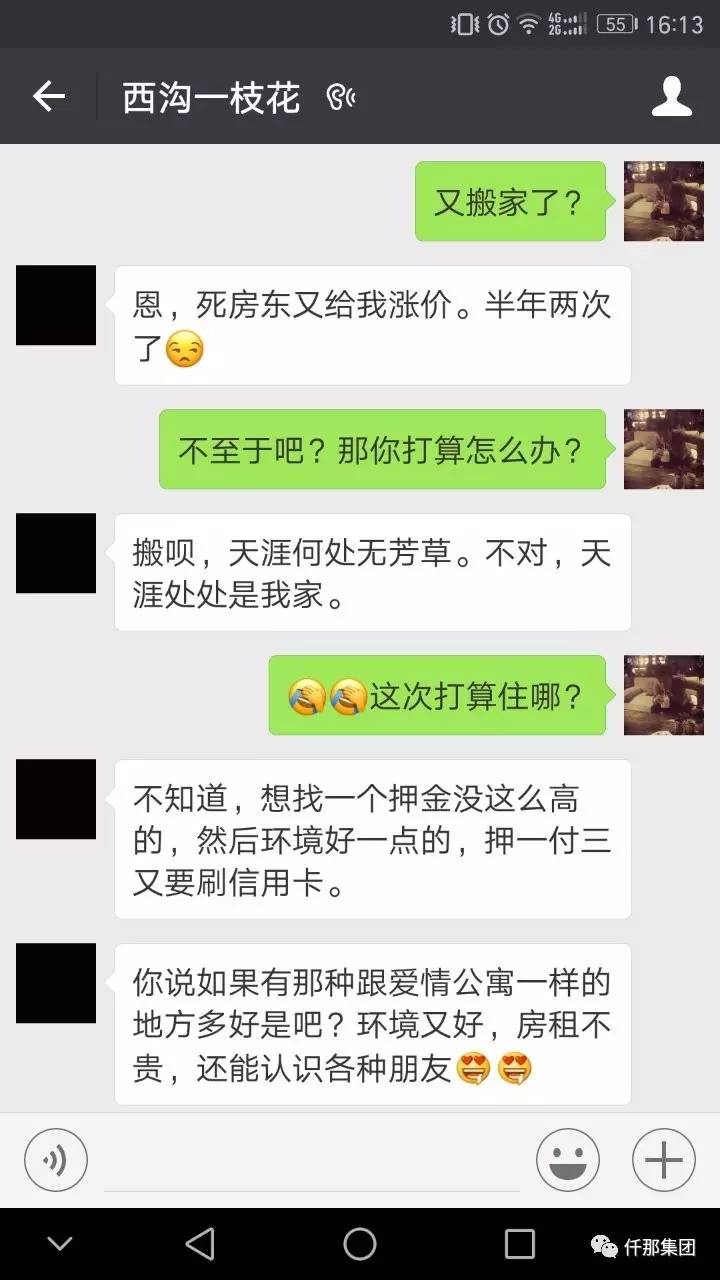Image resolution: width=720 pixels, height=1280 pixels.
Task: Tap the system home button
Action: pos(360,1244)
